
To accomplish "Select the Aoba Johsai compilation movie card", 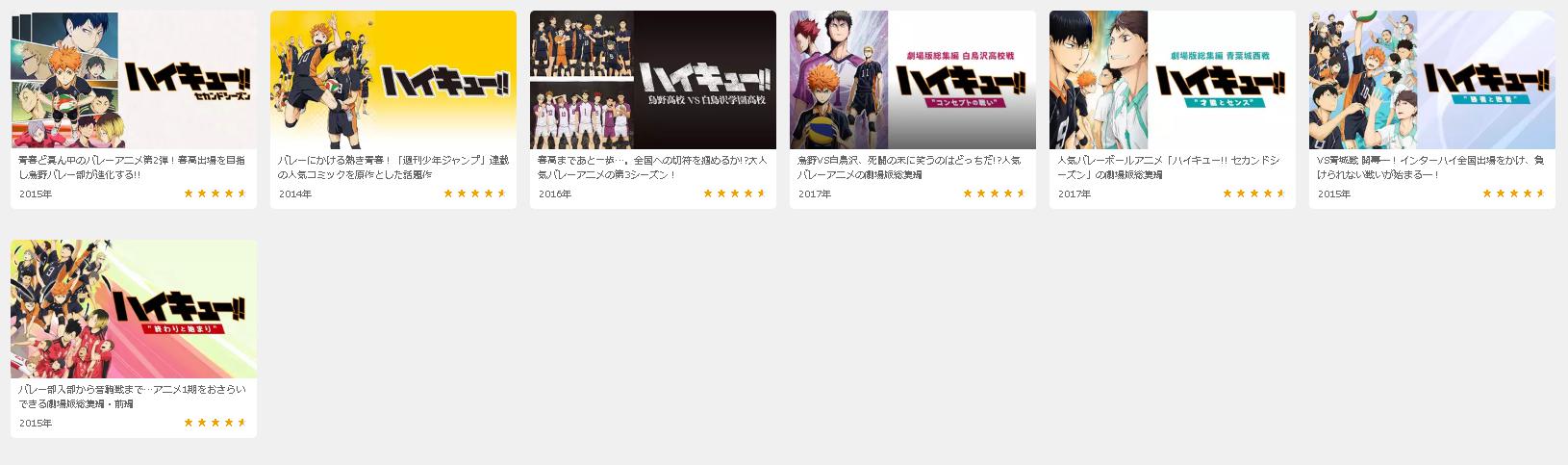I will 1173,81.
